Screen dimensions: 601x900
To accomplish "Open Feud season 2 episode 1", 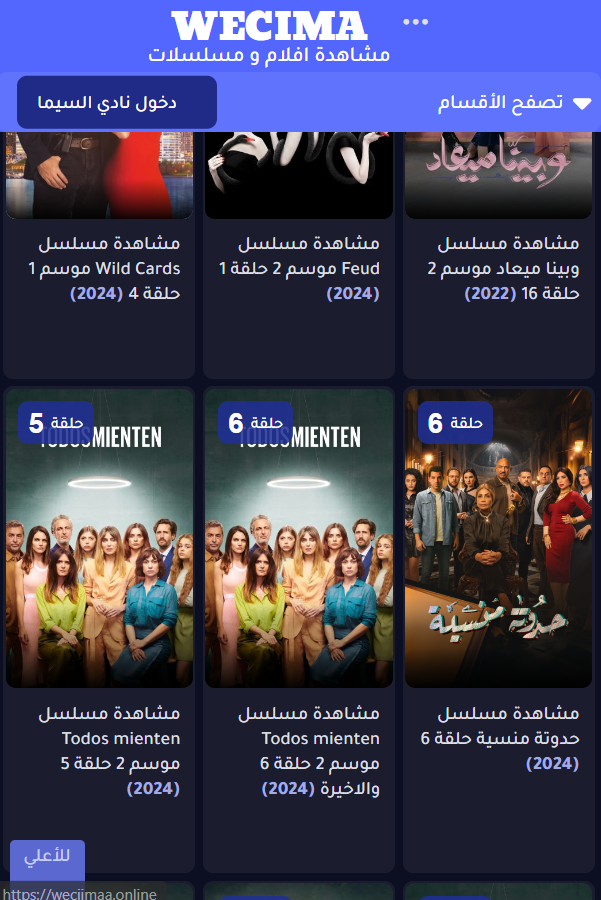I will click(x=309, y=268).
